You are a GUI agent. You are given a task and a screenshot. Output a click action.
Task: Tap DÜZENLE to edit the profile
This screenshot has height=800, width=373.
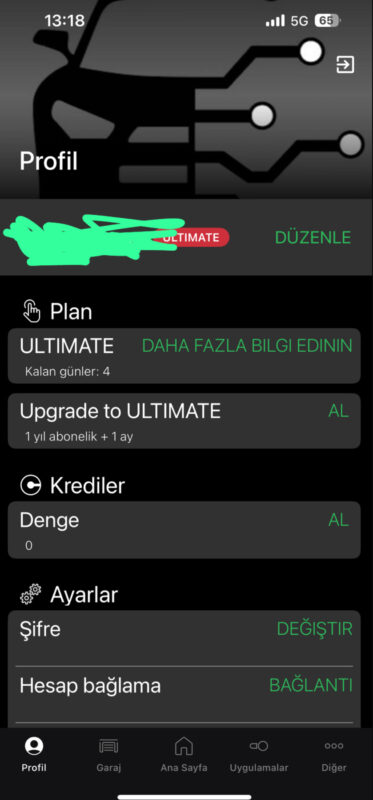(313, 238)
